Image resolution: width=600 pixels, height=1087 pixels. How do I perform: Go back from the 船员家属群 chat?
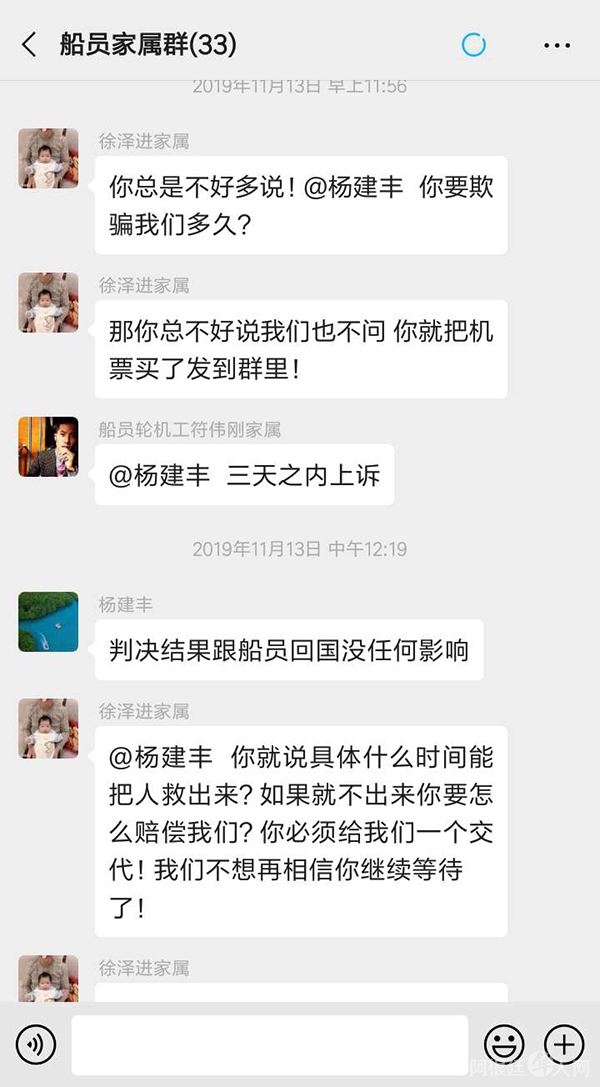click(29, 44)
